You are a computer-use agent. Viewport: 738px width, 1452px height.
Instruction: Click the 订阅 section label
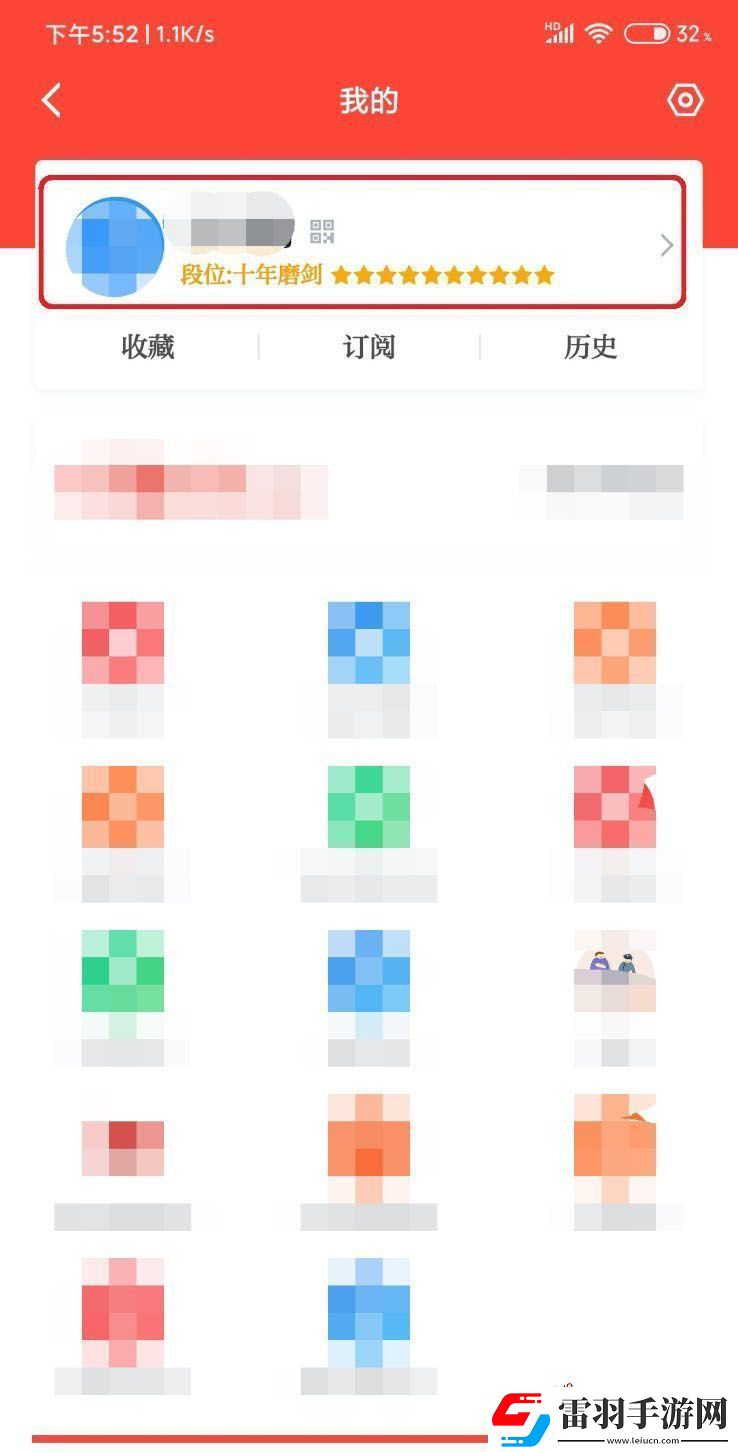tap(369, 348)
